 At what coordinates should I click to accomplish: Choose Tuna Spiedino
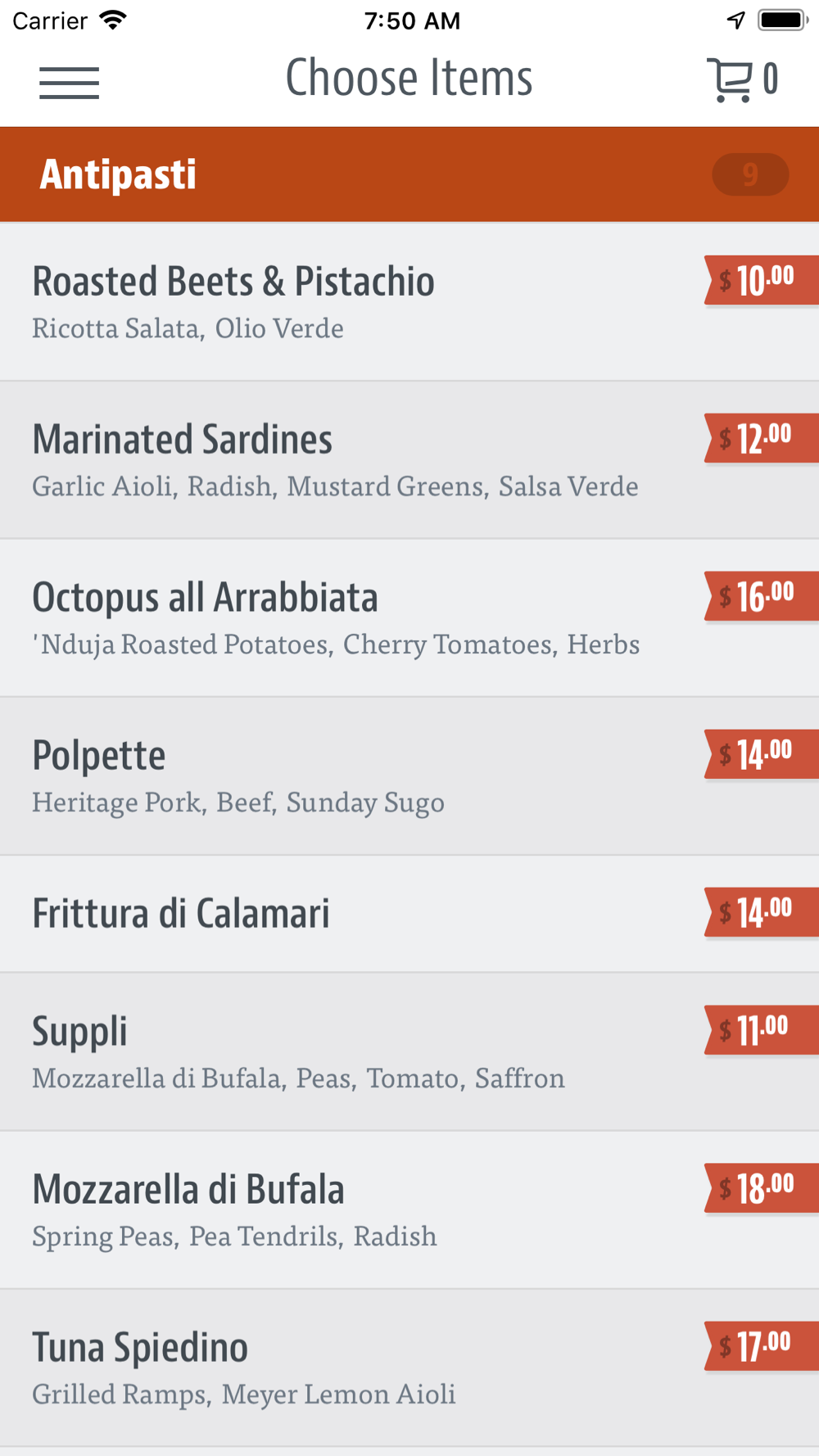click(409, 1368)
